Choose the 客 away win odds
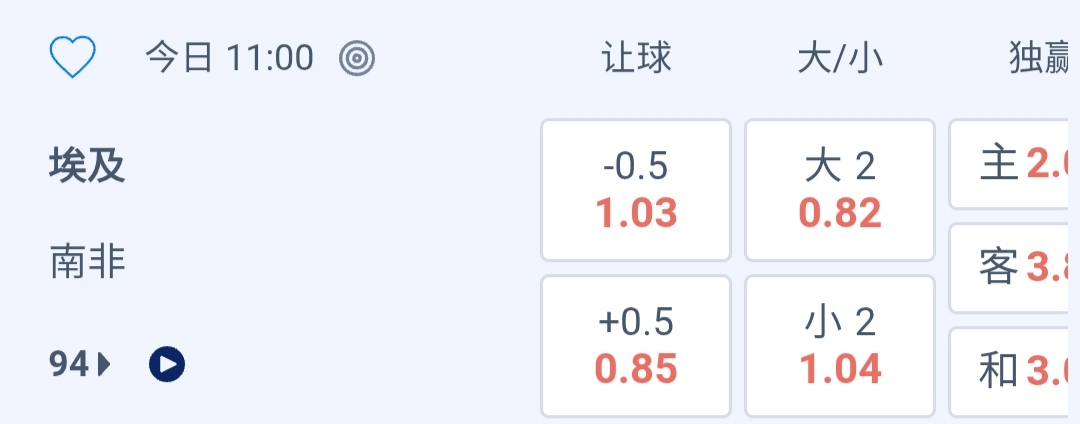This screenshot has height=424, width=1080. (x=1014, y=268)
